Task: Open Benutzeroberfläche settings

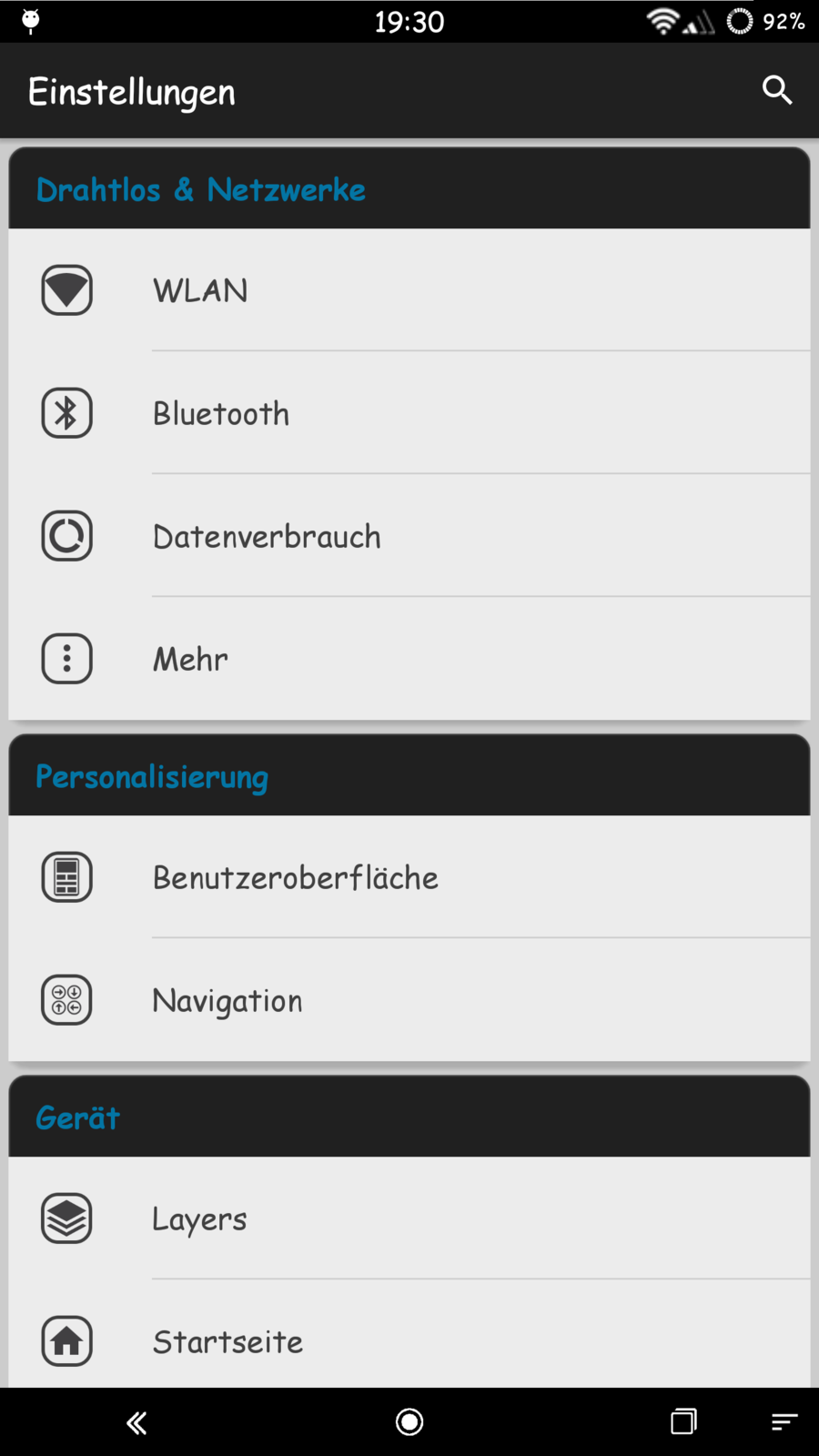Action: click(x=409, y=877)
